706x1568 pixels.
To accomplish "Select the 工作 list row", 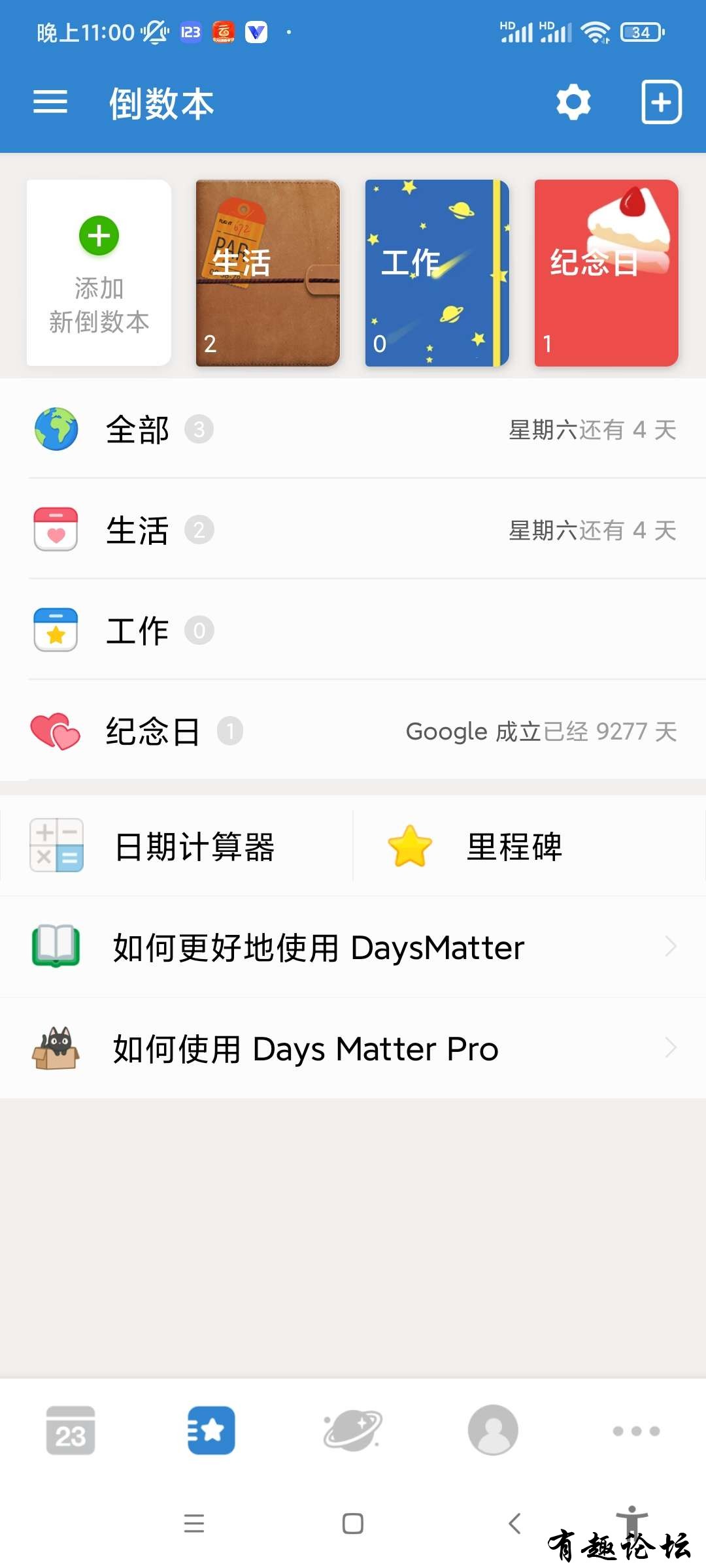I will tap(353, 630).
